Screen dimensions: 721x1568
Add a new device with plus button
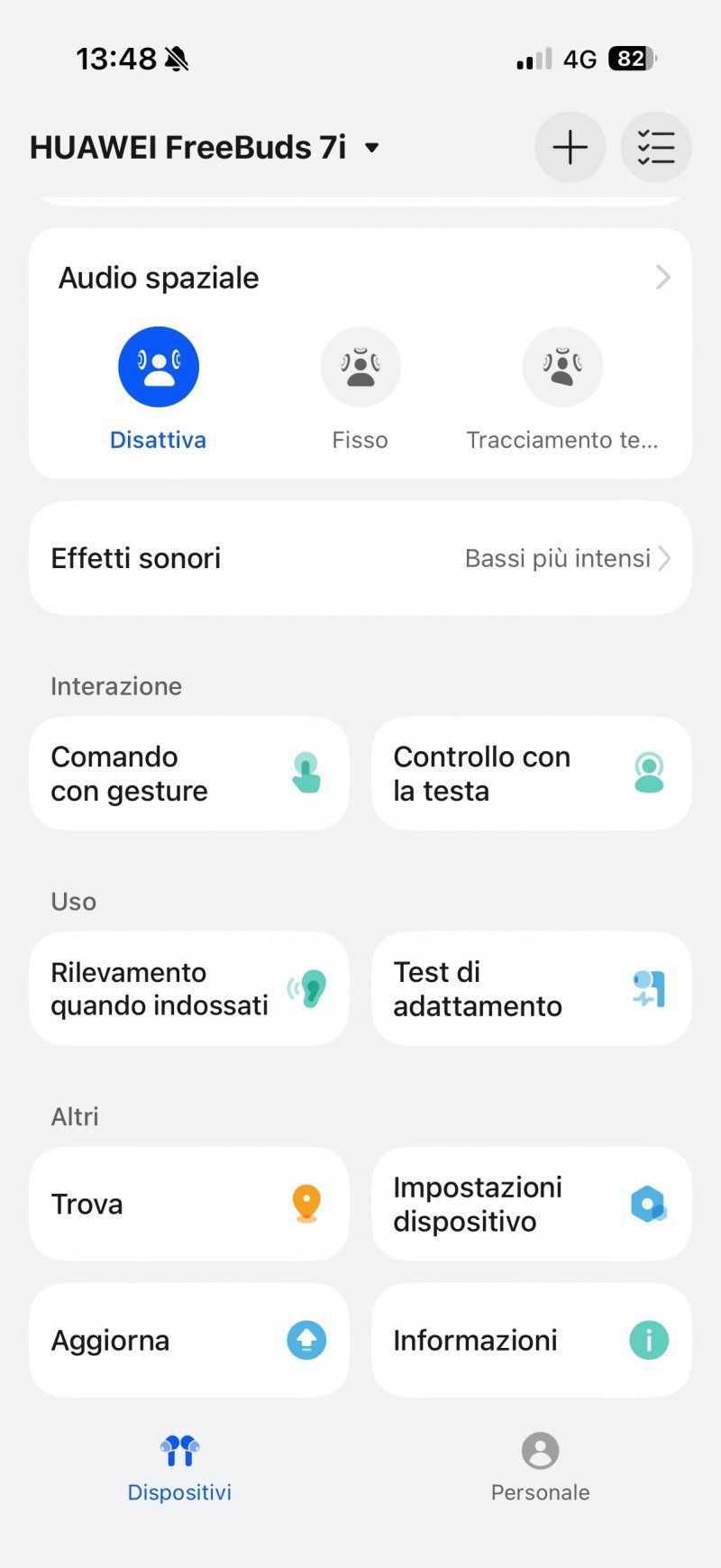(x=570, y=147)
